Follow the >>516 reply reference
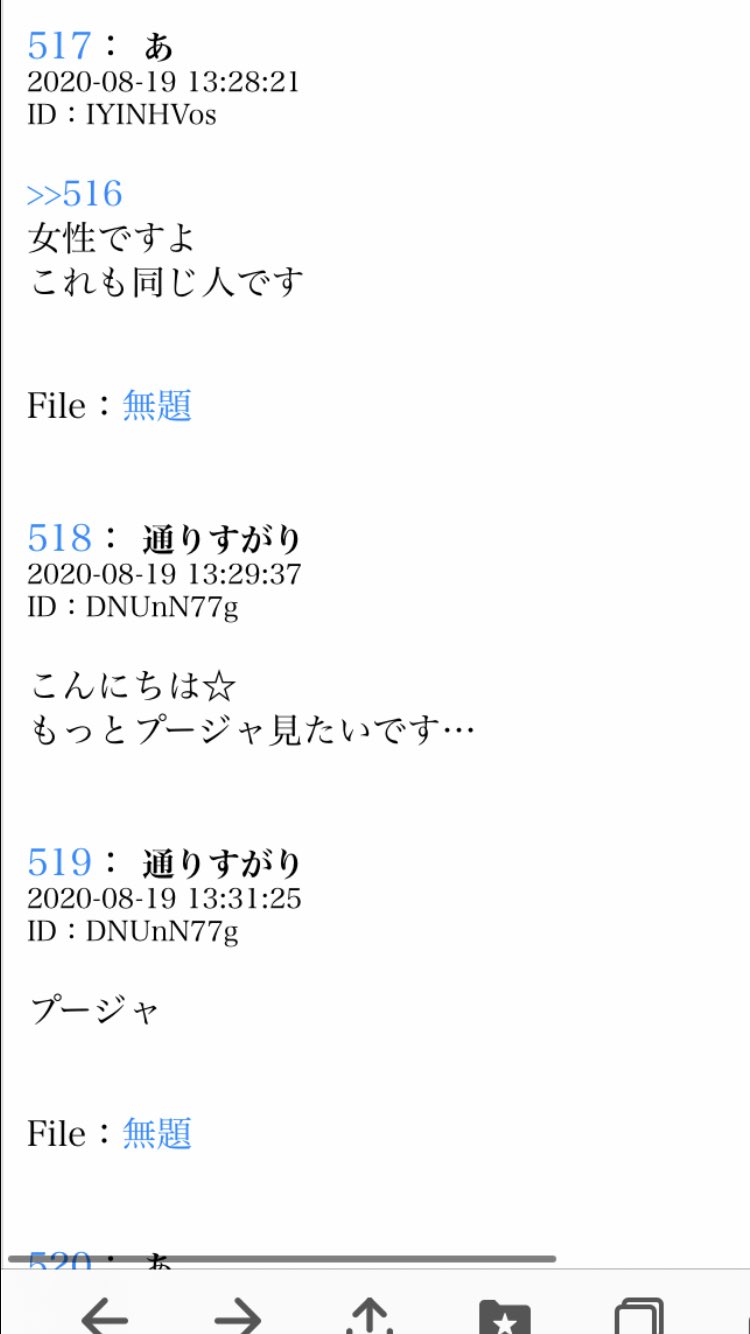 point(74,194)
